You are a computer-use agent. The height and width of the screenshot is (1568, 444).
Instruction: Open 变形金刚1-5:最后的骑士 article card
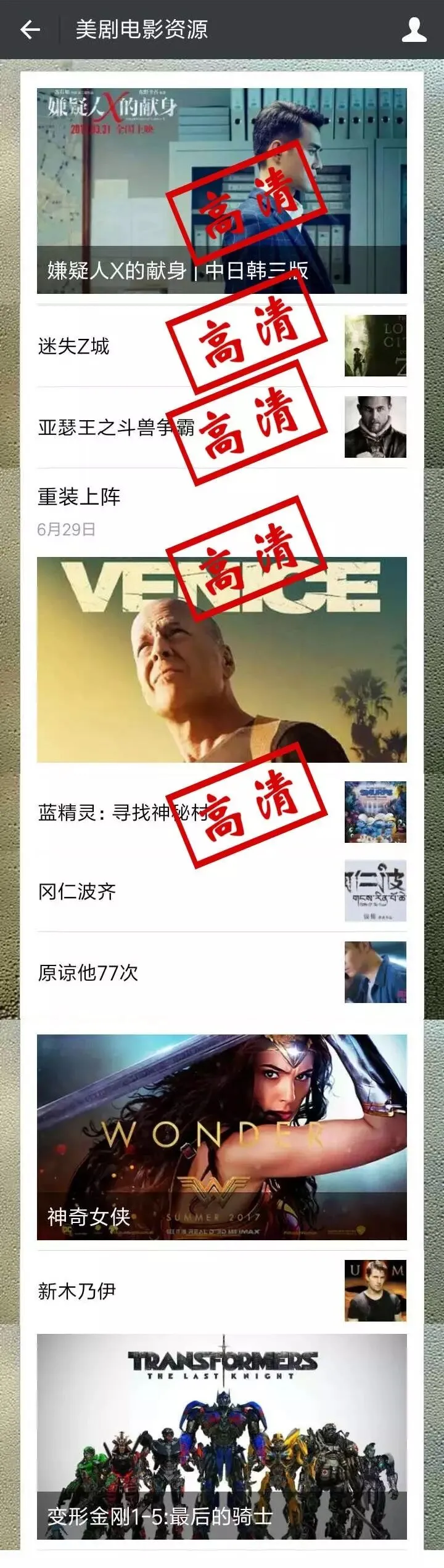point(221,1437)
